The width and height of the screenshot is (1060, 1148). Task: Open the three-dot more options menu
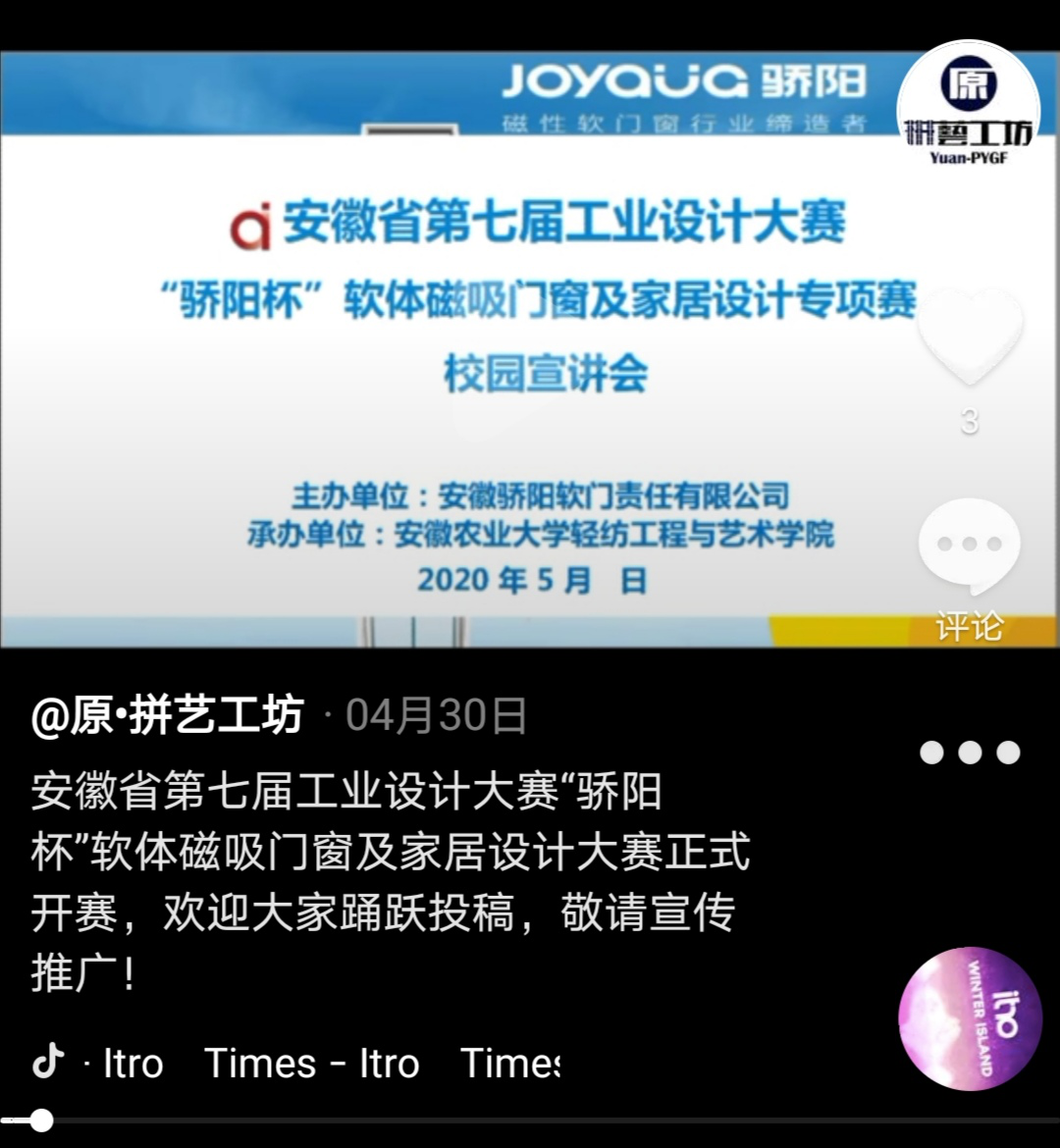[970, 753]
